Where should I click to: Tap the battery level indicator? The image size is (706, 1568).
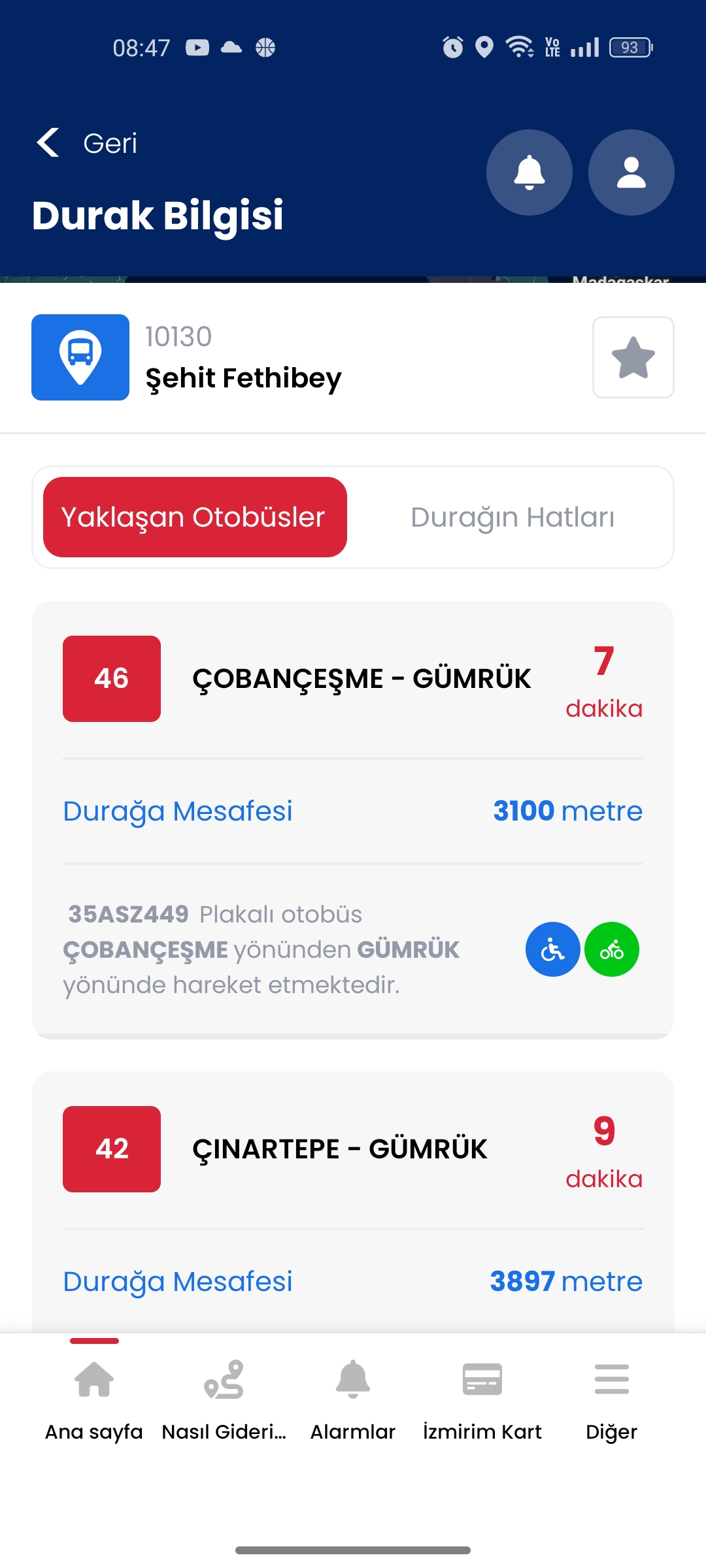629,46
